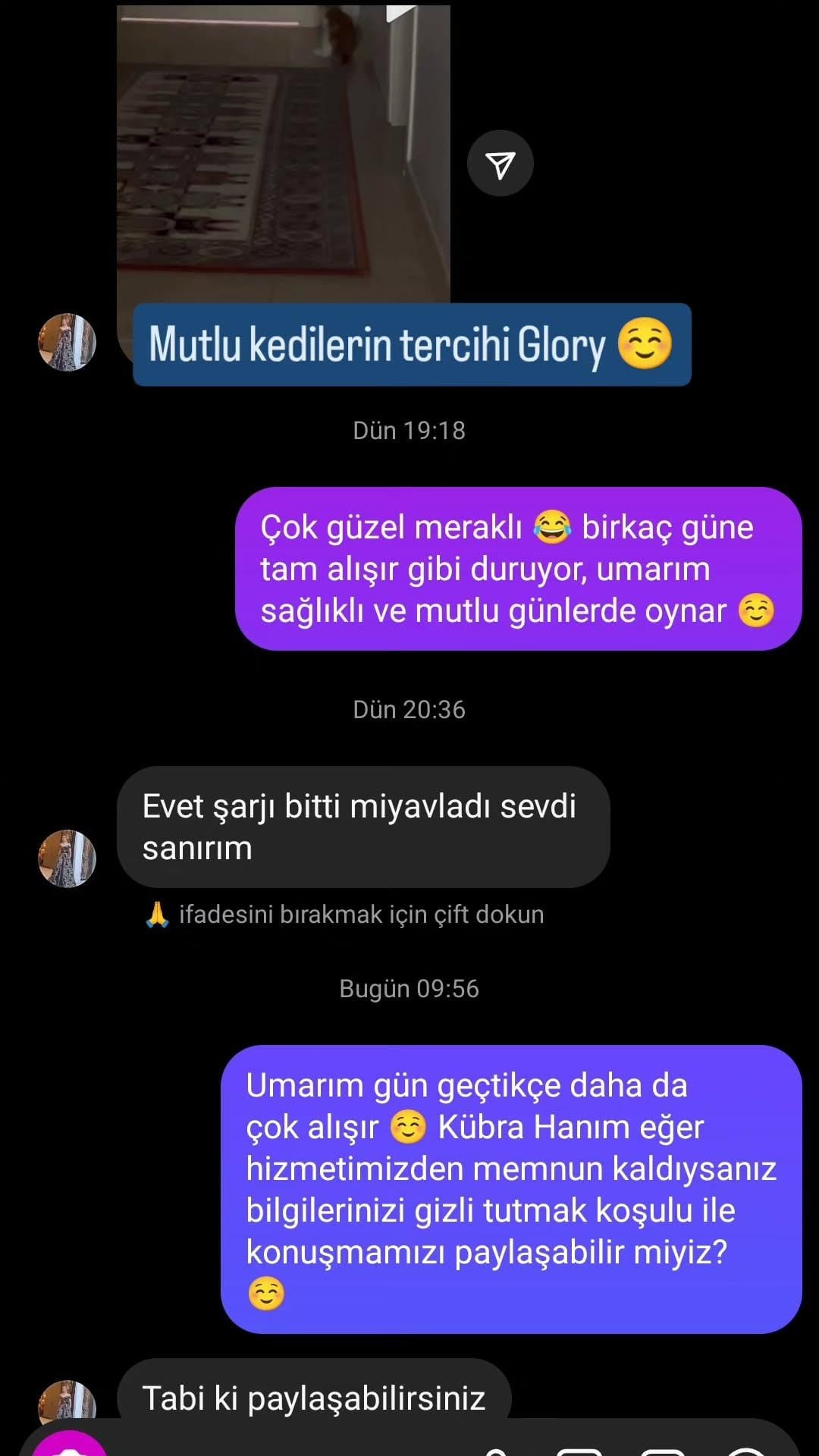Open the camera from the message bar
The width and height of the screenshot is (819, 1456).
pyautogui.click(x=70, y=1444)
